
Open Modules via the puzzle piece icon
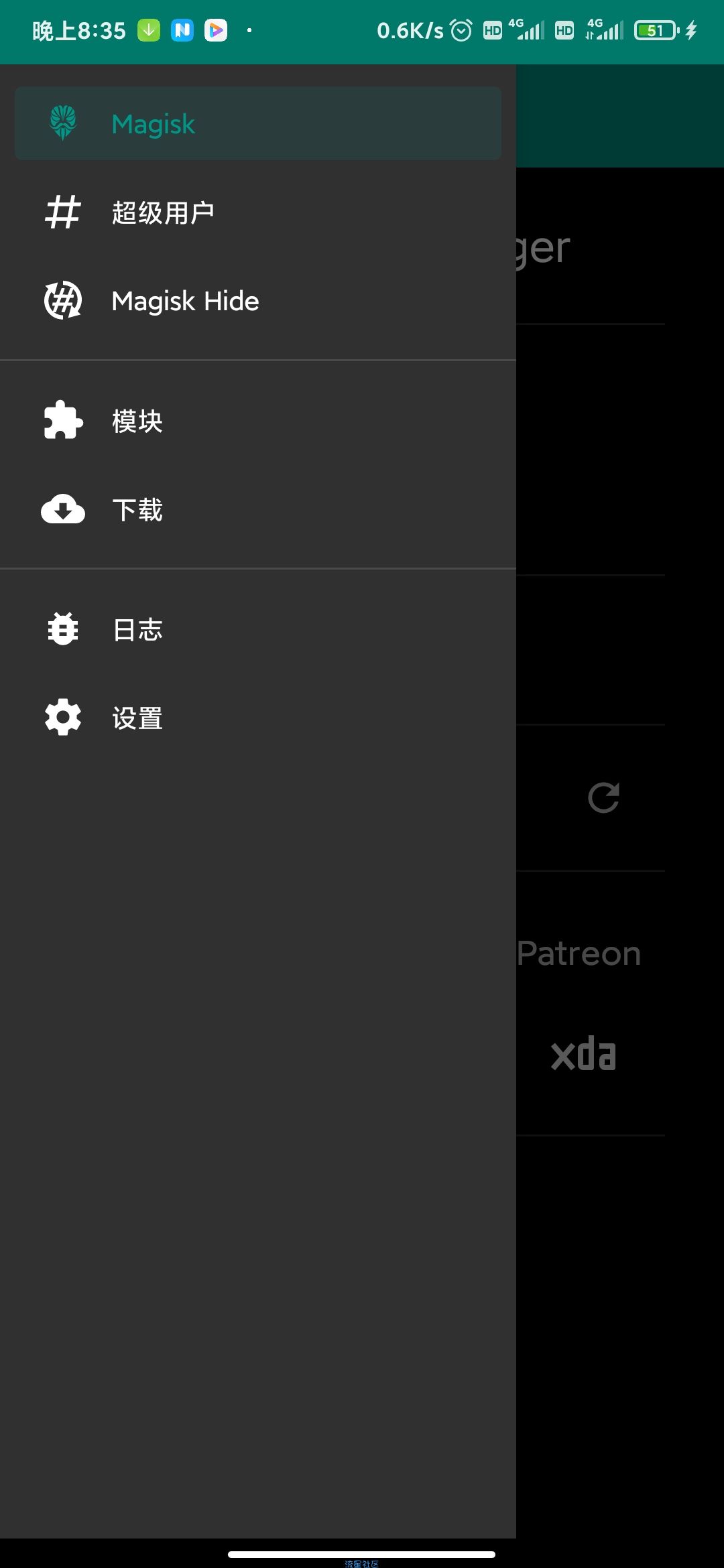point(62,420)
